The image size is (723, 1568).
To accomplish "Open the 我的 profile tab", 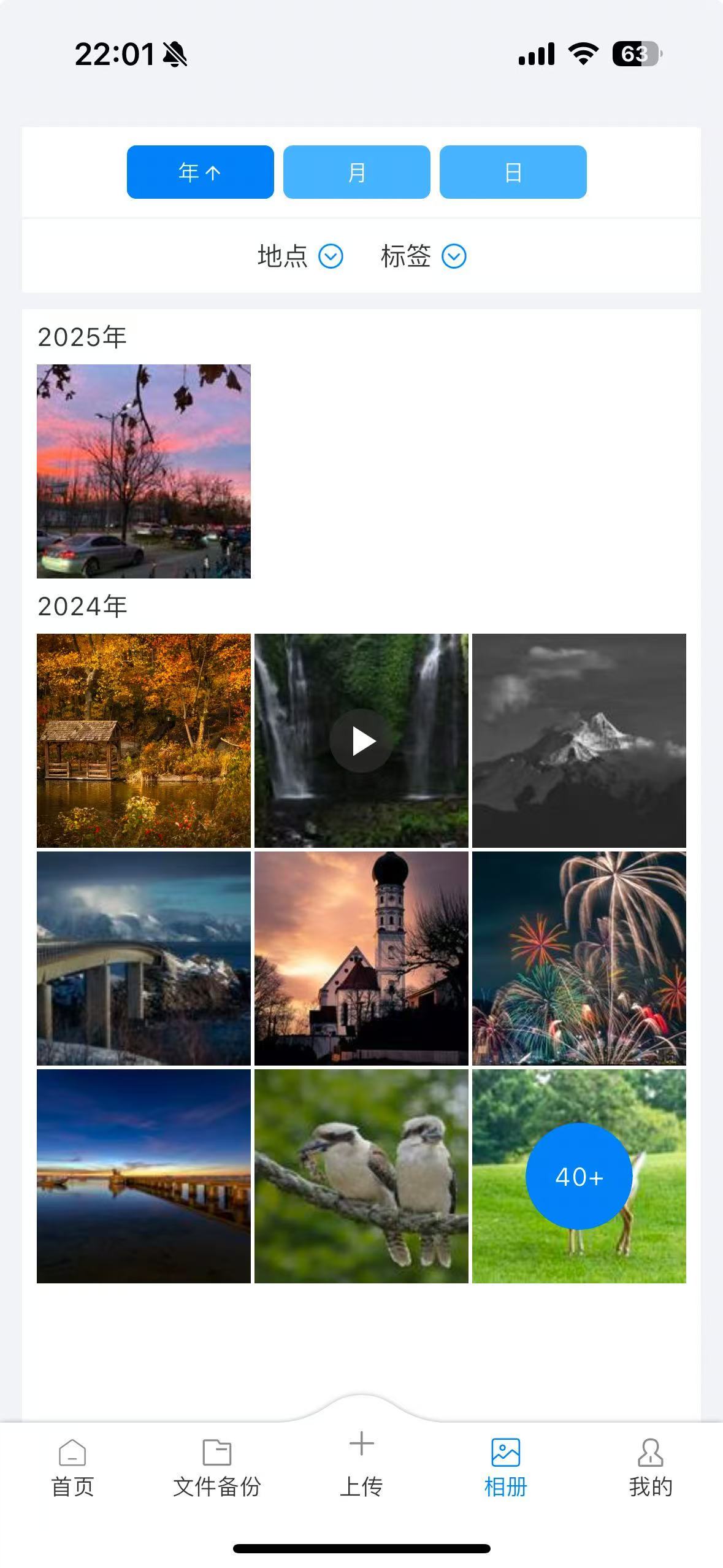I will point(651,1467).
